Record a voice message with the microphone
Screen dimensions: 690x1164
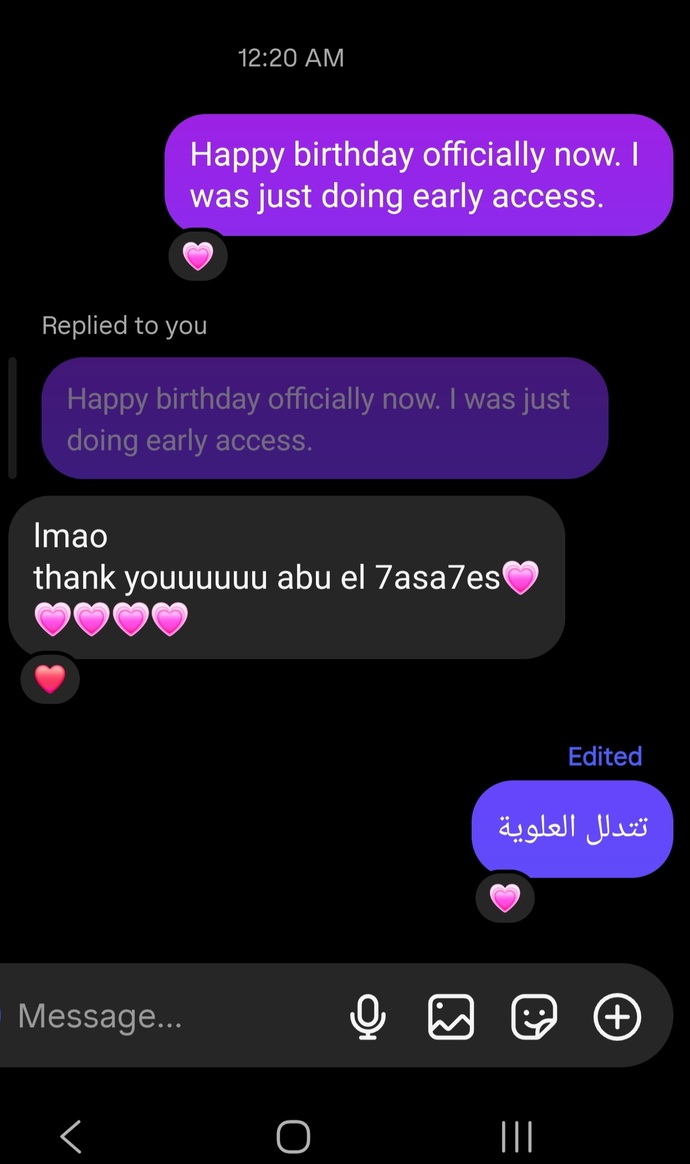coord(368,1016)
